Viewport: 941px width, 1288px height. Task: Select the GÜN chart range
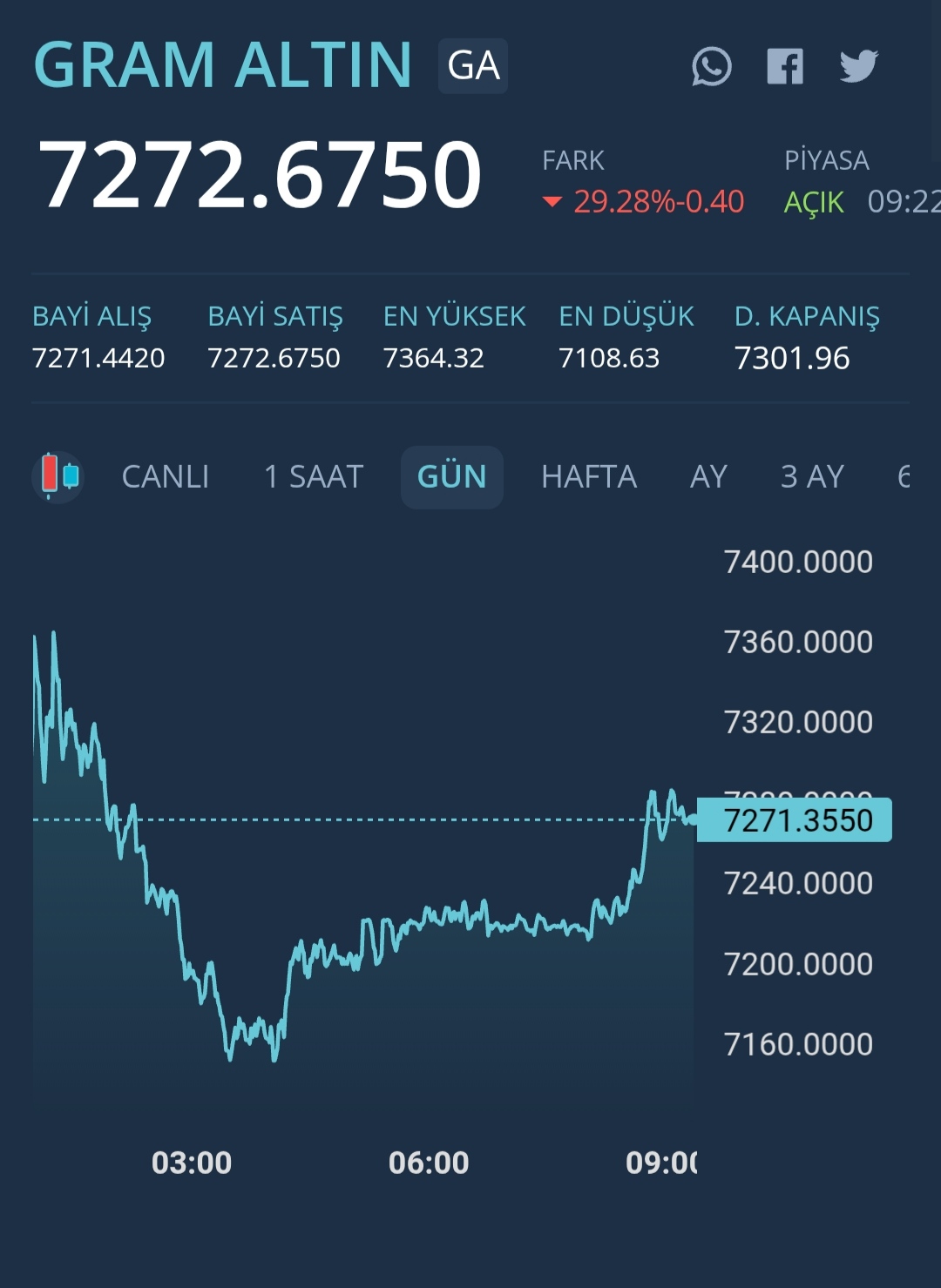pyautogui.click(x=451, y=477)
